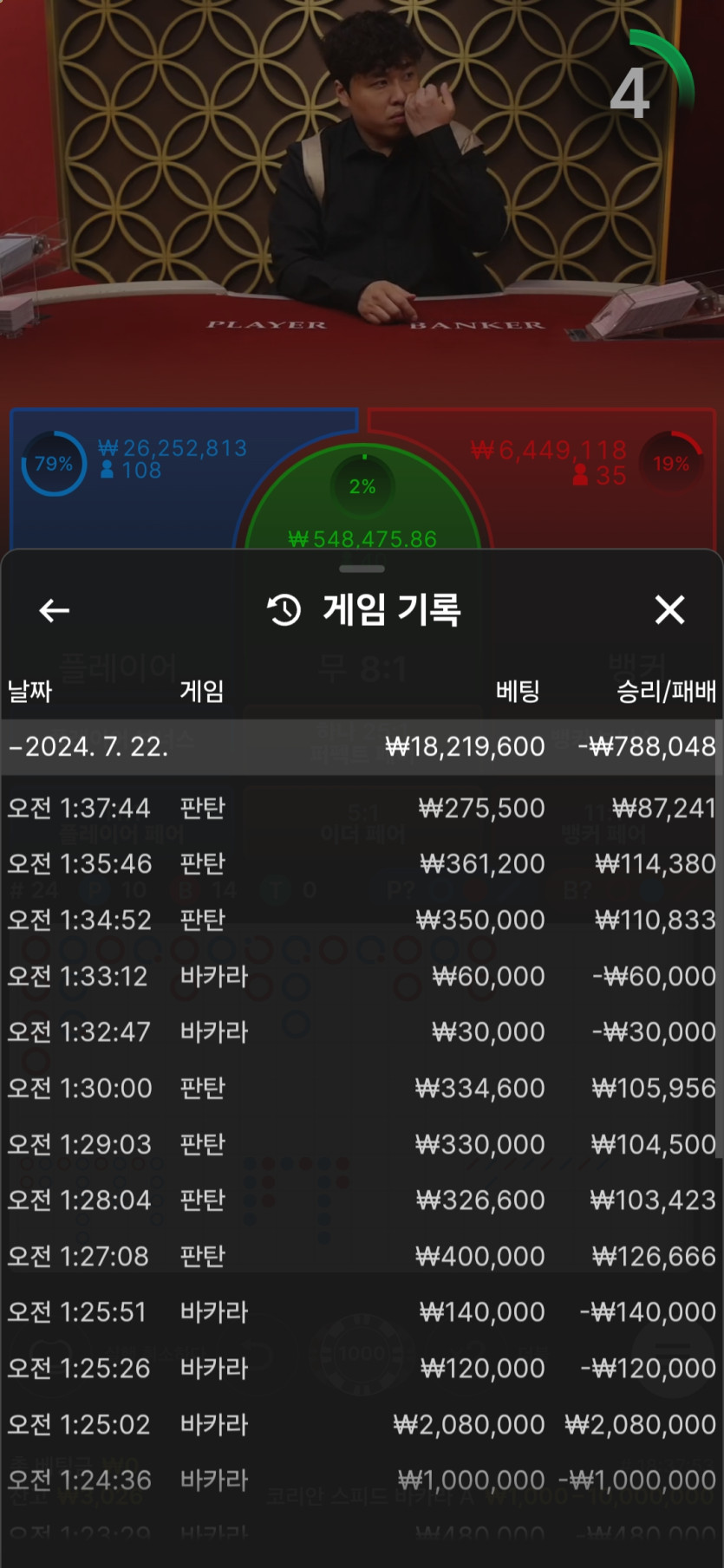Open the 오전 1:25:02 바카라 record
The image size is (724, 1568).
pos(362,1424)
